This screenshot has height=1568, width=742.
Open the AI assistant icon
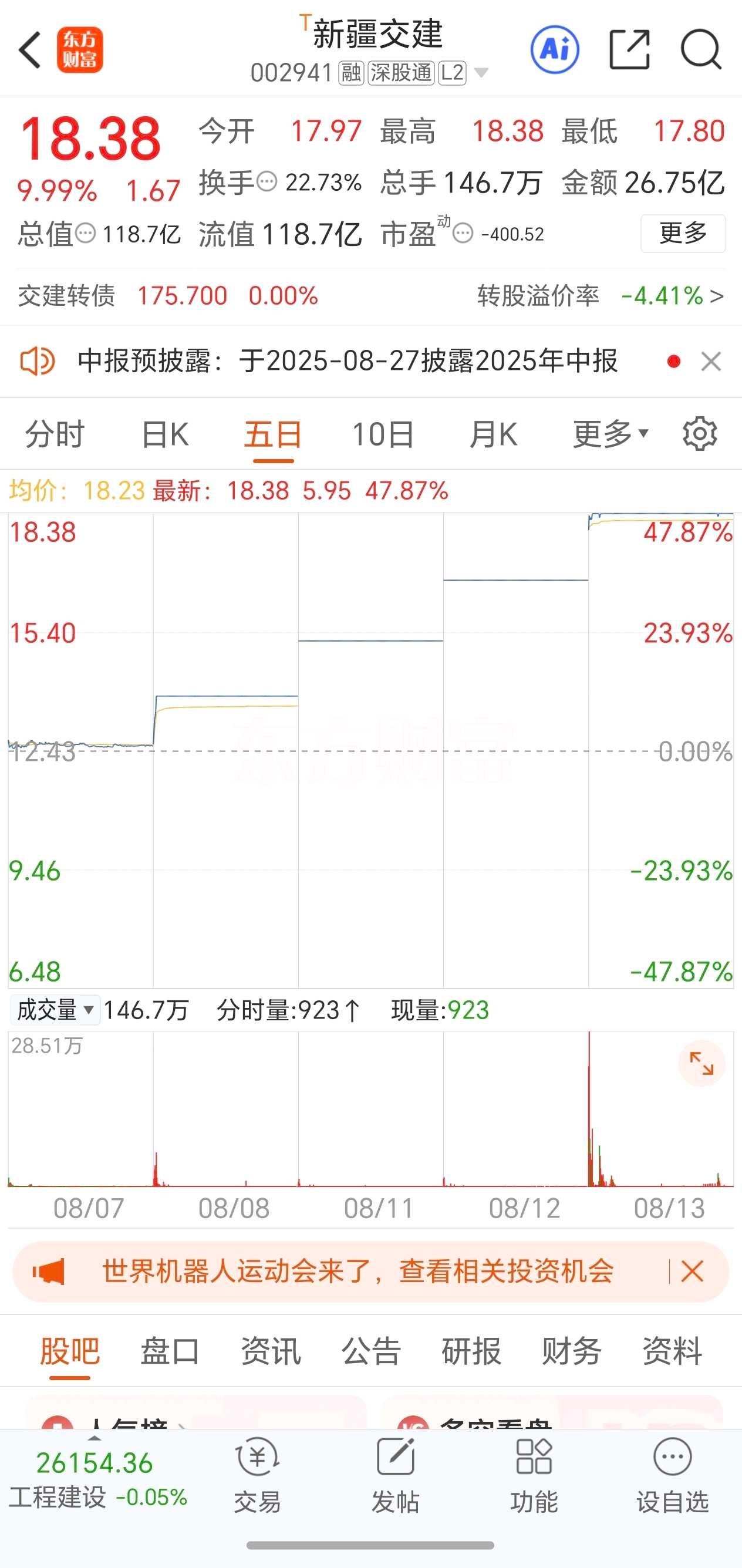554,49
